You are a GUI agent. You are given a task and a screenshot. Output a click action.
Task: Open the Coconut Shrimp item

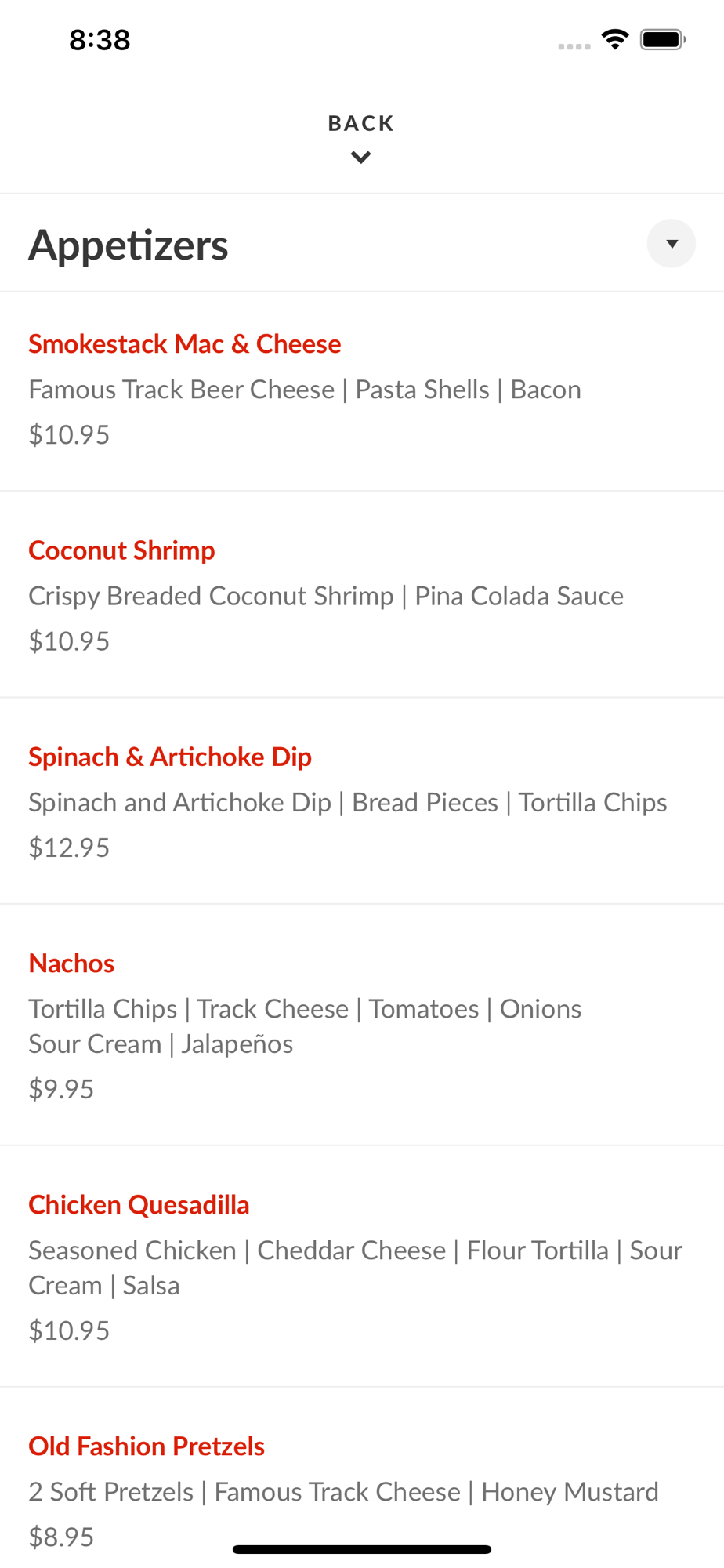(x=121, y=550)
